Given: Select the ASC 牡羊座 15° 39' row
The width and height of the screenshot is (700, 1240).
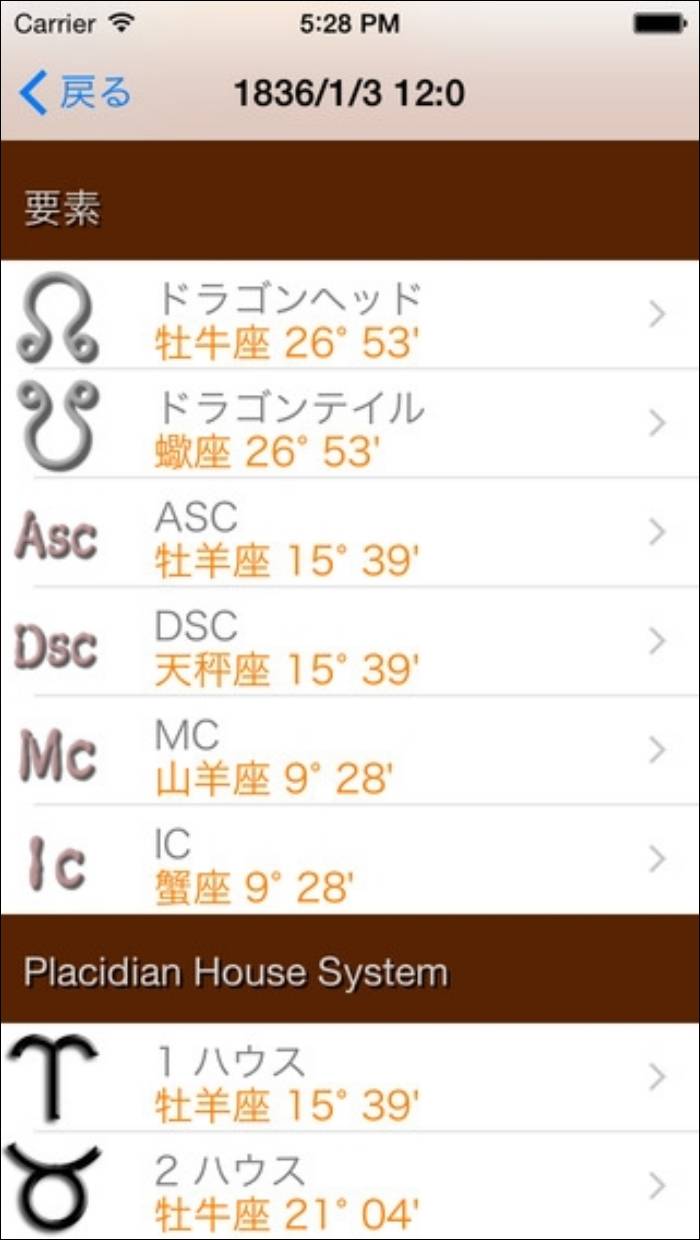Looking at the screenshot, I should (350, 533).
